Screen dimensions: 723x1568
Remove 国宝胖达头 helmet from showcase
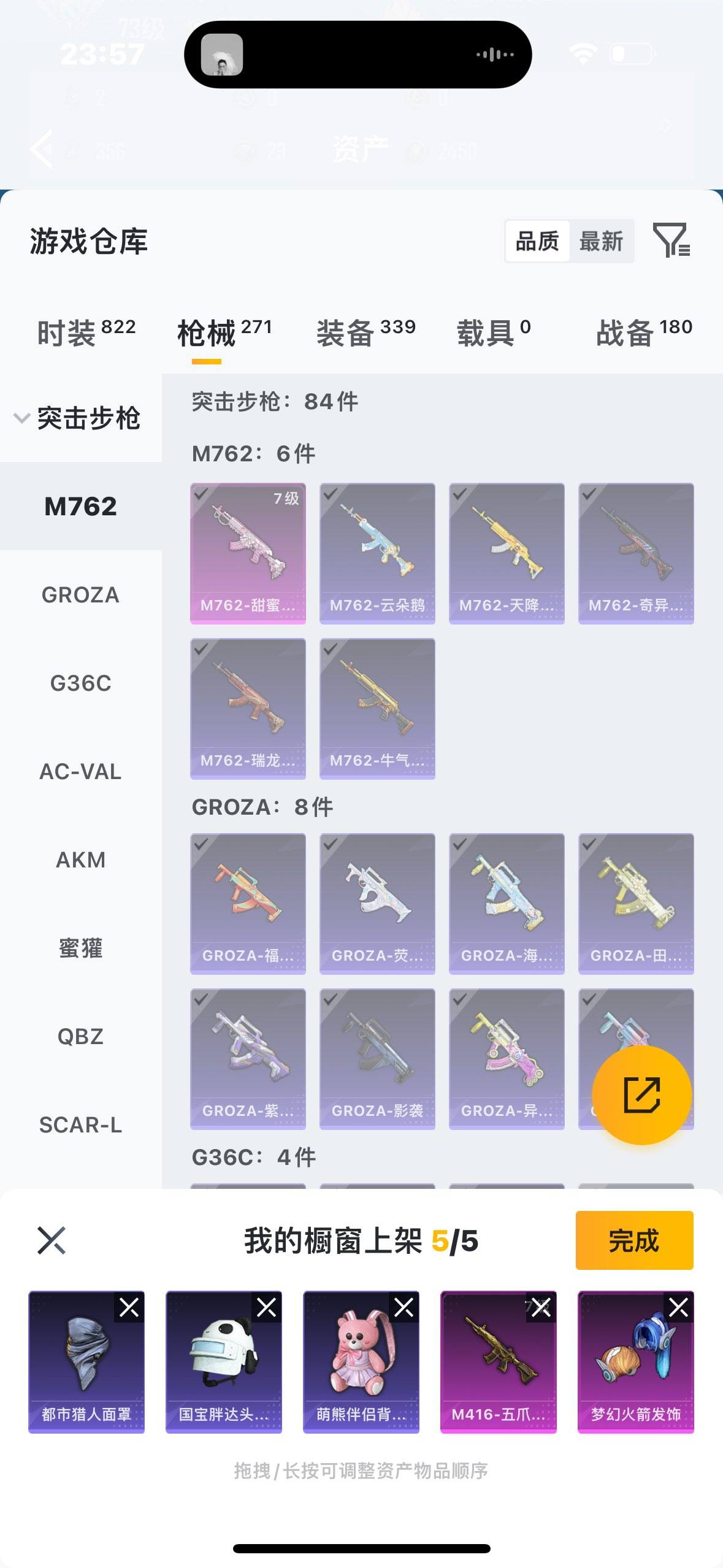tap(267, 1307)
